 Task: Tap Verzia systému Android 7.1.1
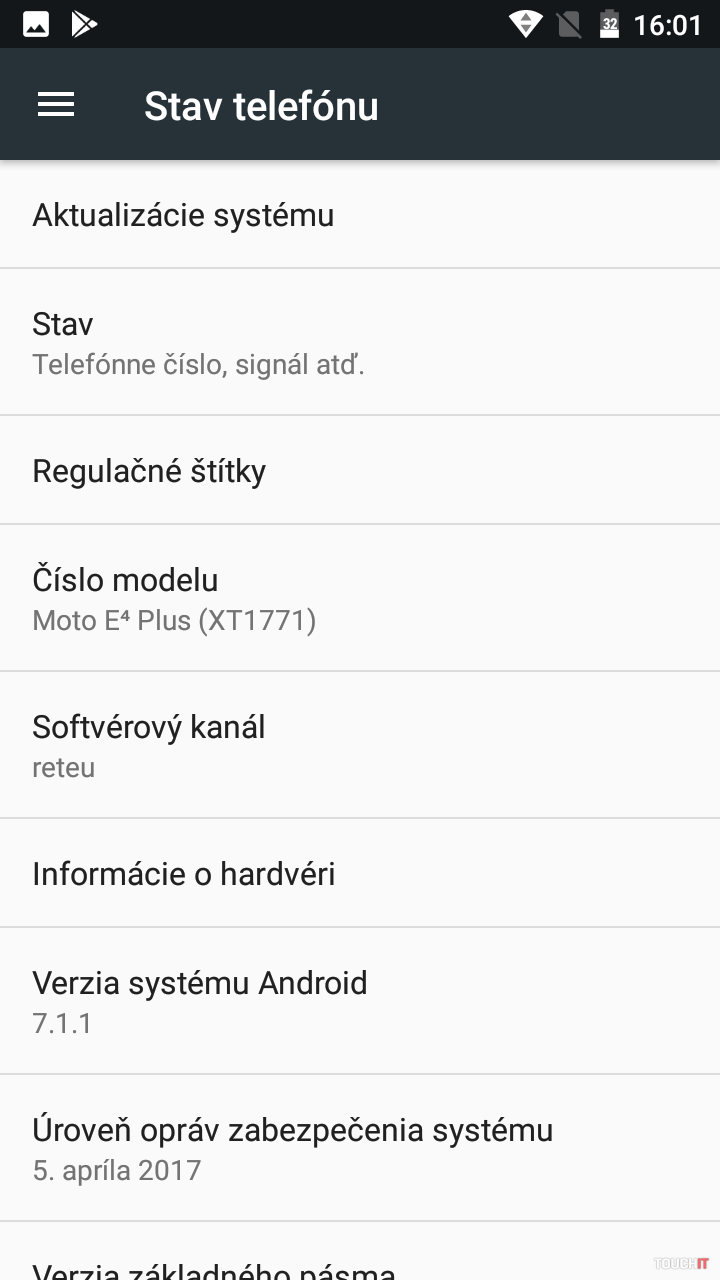pos(360,1001)
